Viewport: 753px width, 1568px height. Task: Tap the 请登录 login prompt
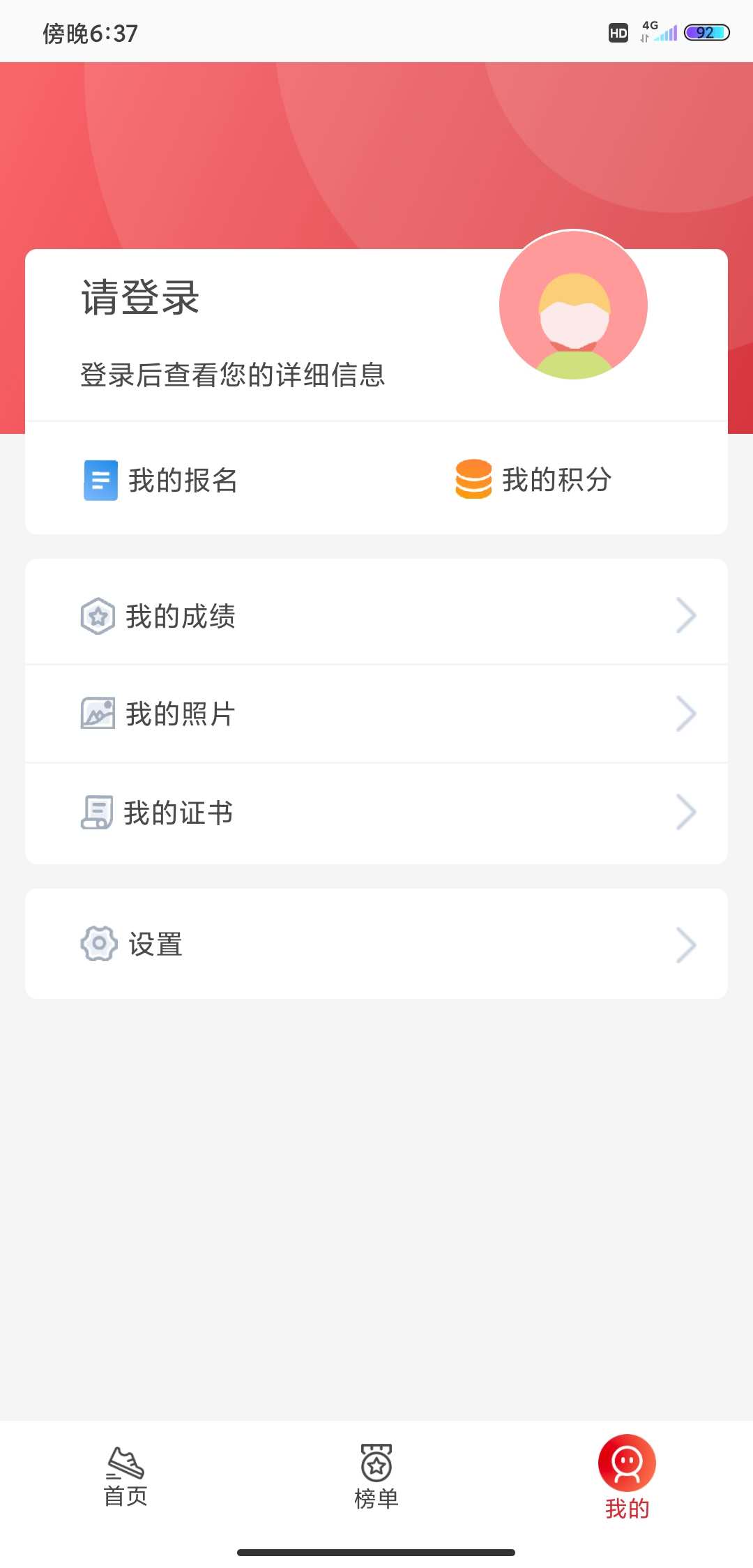[139, 299]
